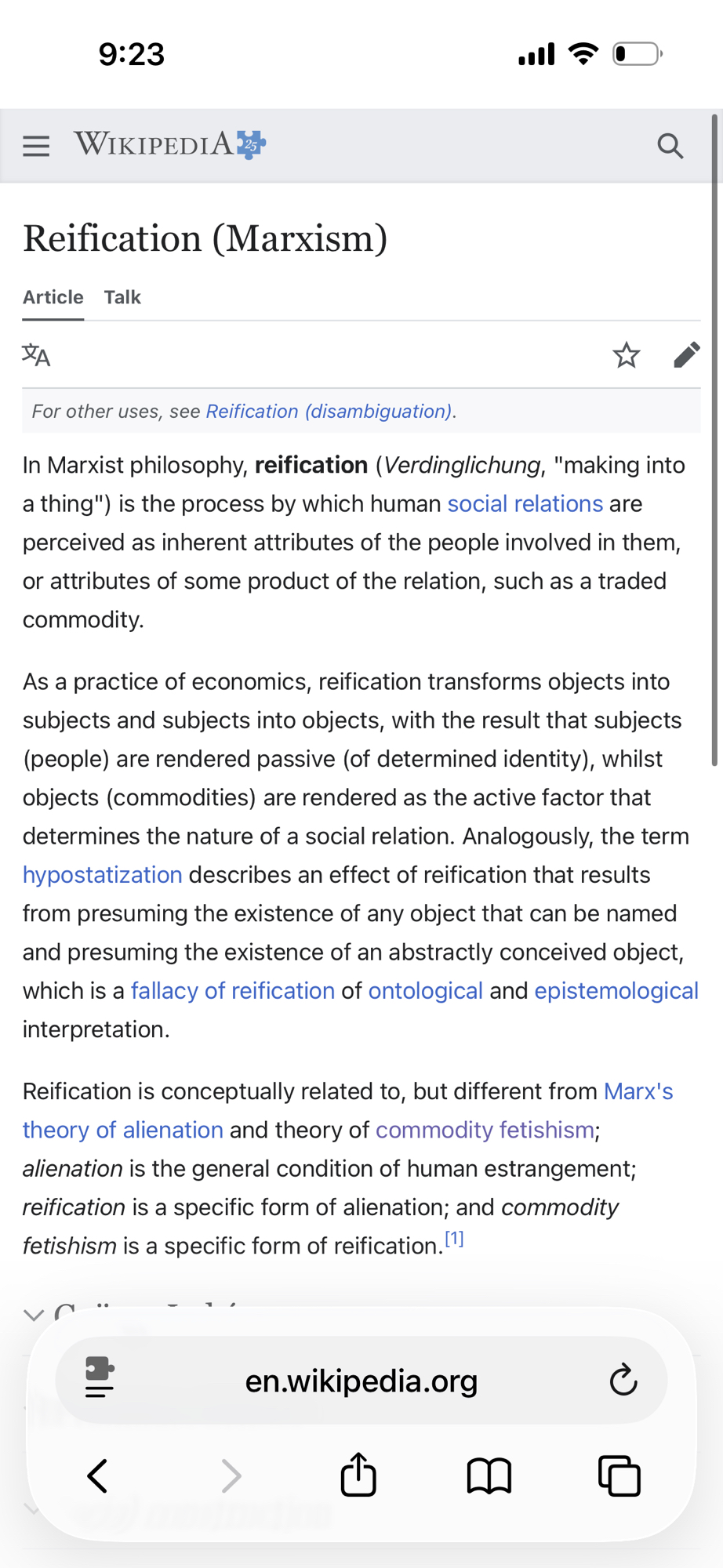Open the ontological link
The width and height of the screenshot is (723, 1568).
pyautogui.click(x=425, y=991)
